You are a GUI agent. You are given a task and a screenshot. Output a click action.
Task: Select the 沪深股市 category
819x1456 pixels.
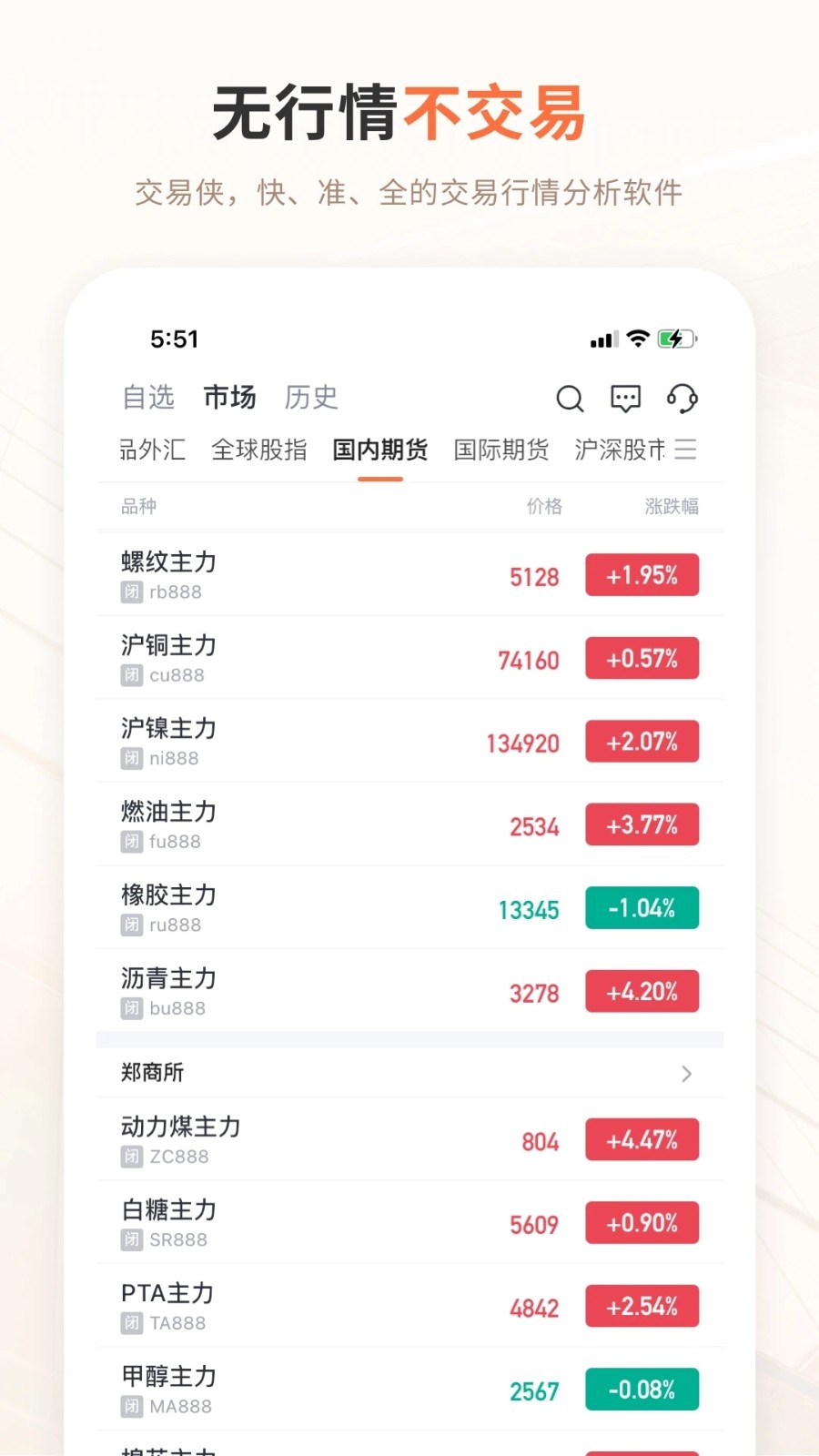[x=617, y=450]
